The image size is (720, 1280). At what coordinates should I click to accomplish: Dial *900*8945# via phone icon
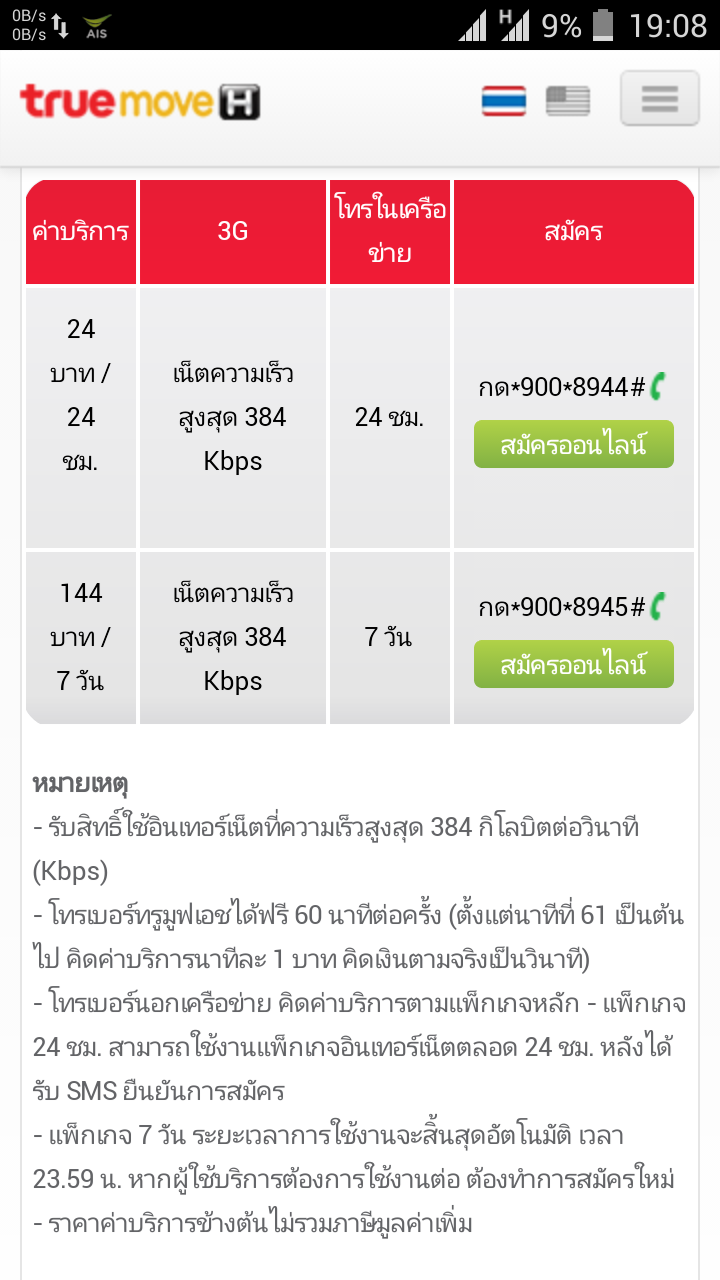tap(658, 606)
